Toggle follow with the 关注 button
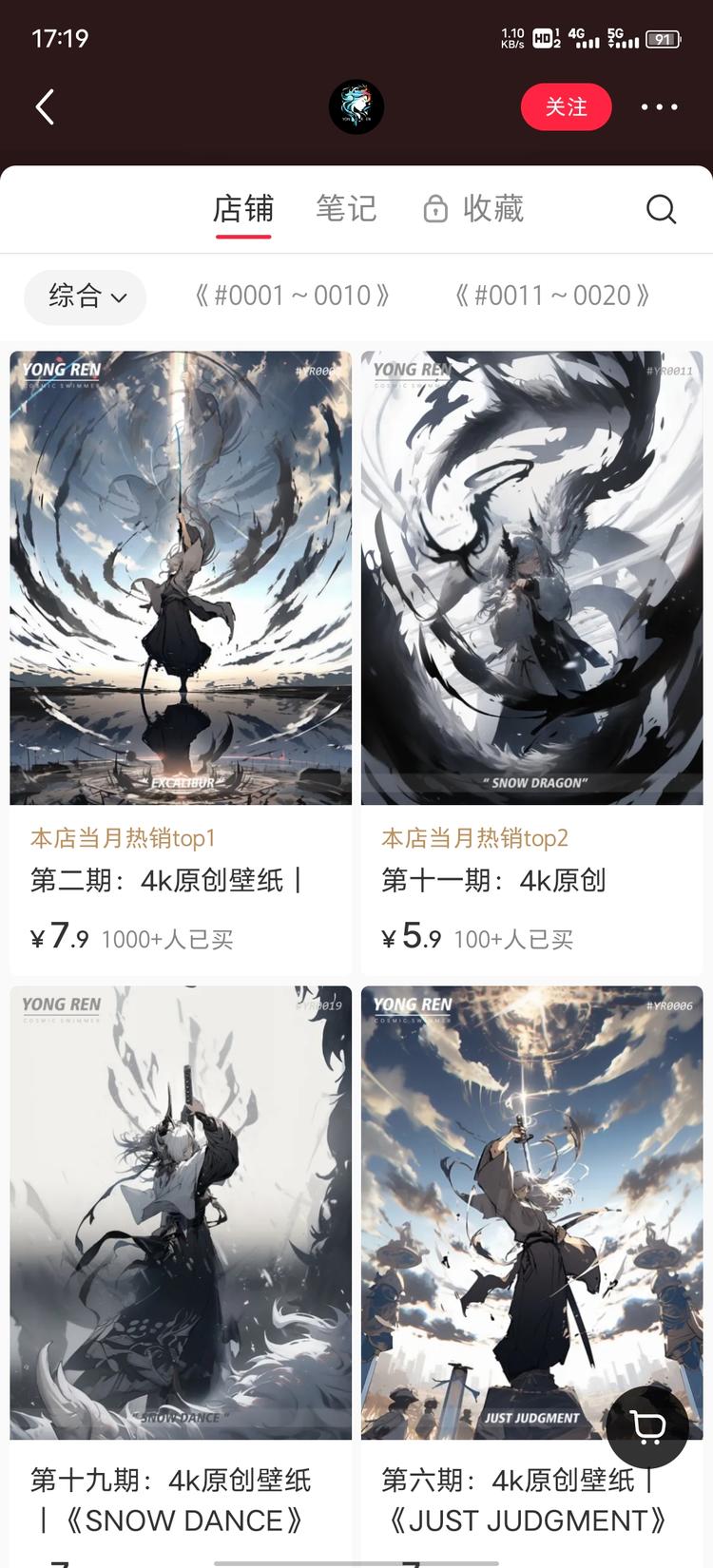 [567, 106]
